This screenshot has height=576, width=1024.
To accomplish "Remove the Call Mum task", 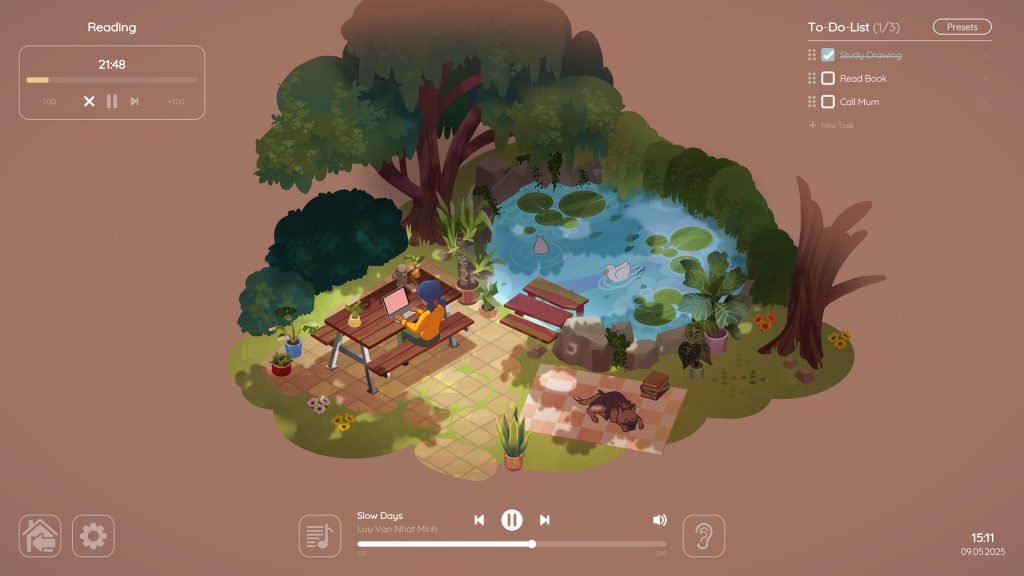I will [986, 102].
